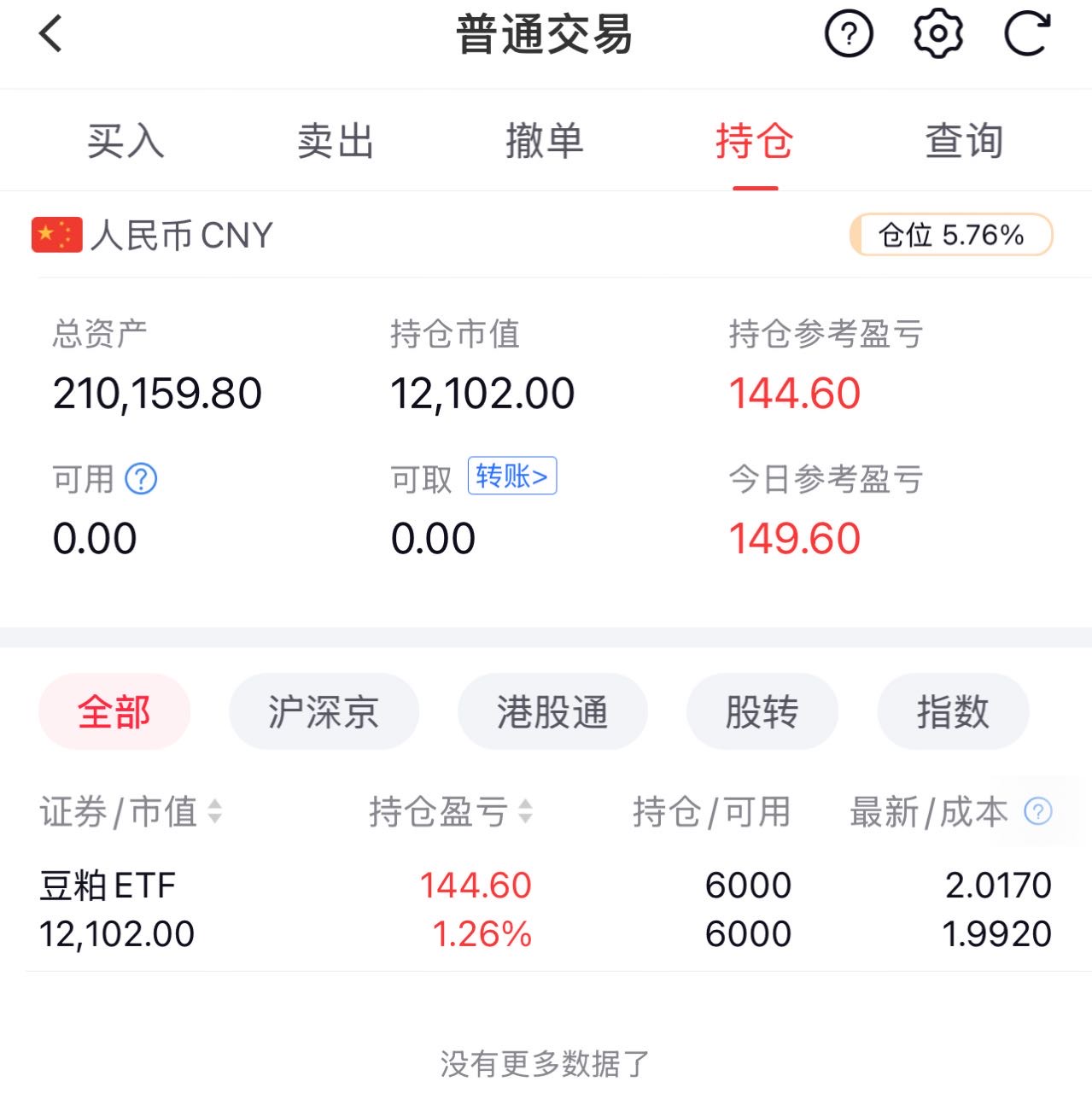The height and width of the screenshot is (1105, 1092).
Task: Open the 撤单 tab
Action: (x=545, y=141)
